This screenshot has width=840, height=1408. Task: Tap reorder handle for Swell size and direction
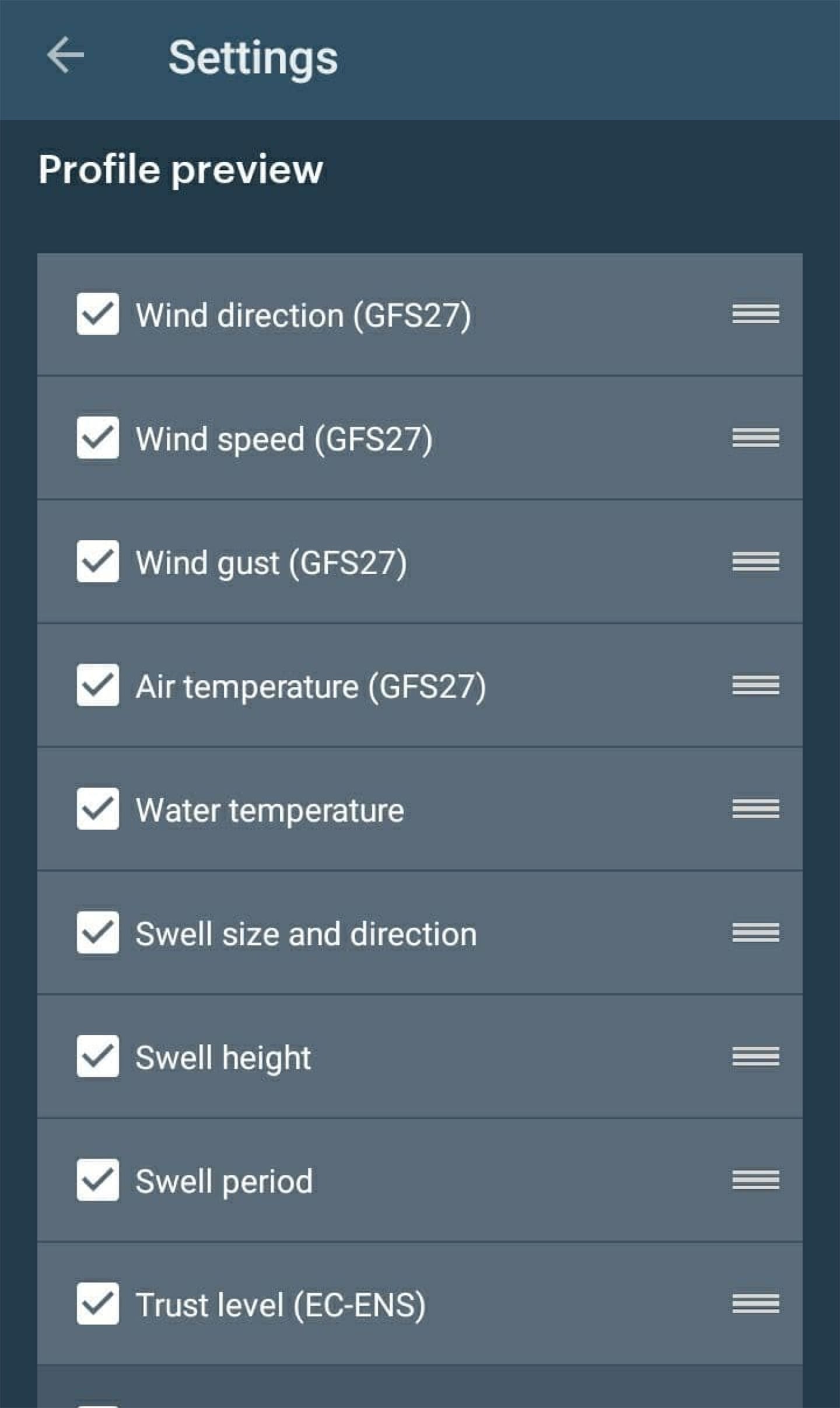(755, 932)
